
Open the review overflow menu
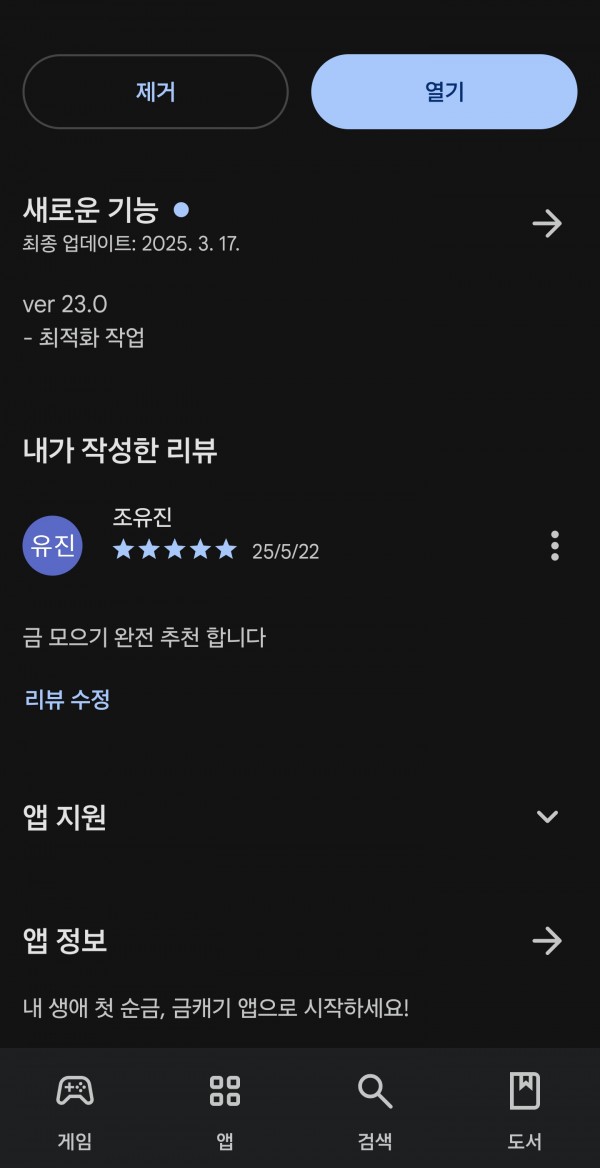[x=555, y=546]
